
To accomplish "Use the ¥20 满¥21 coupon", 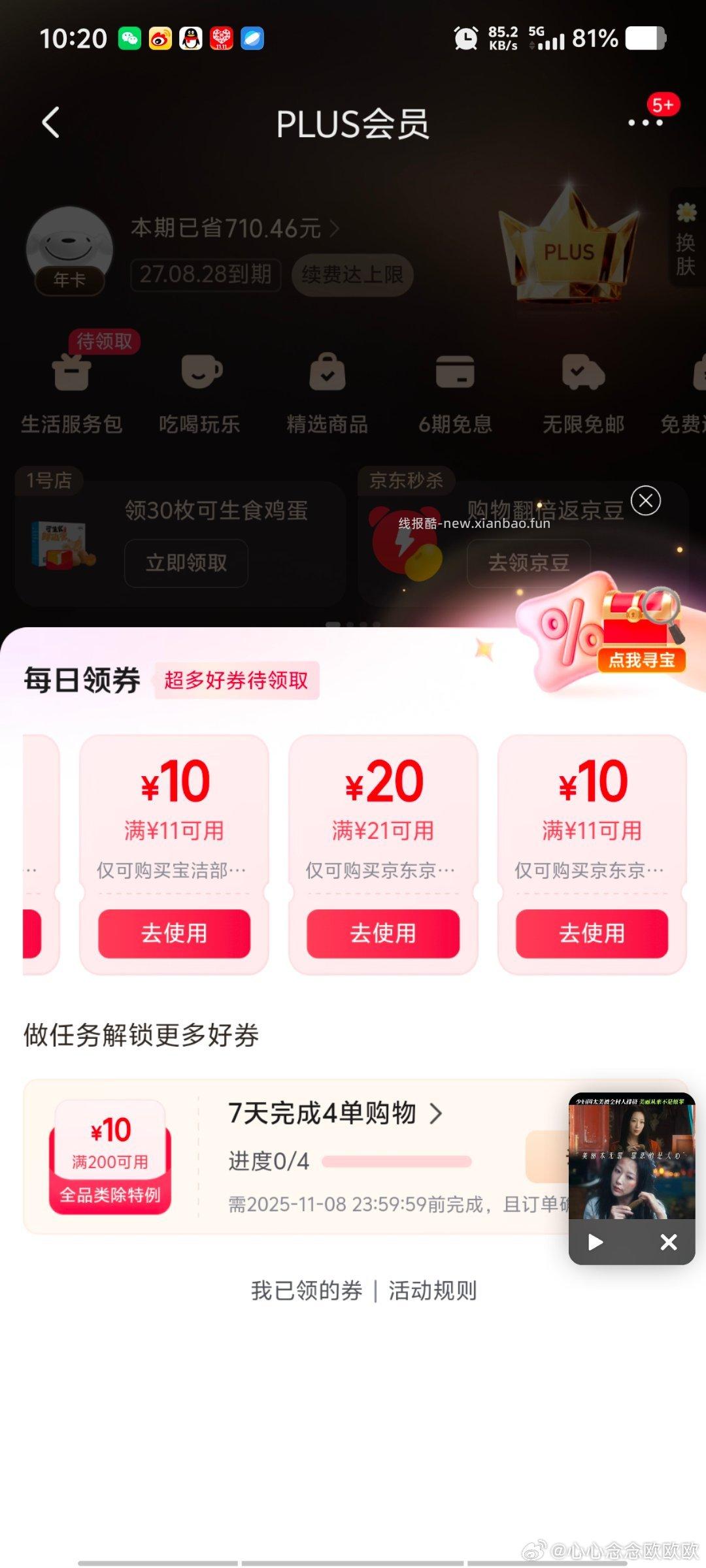I will tap(382, 933).
